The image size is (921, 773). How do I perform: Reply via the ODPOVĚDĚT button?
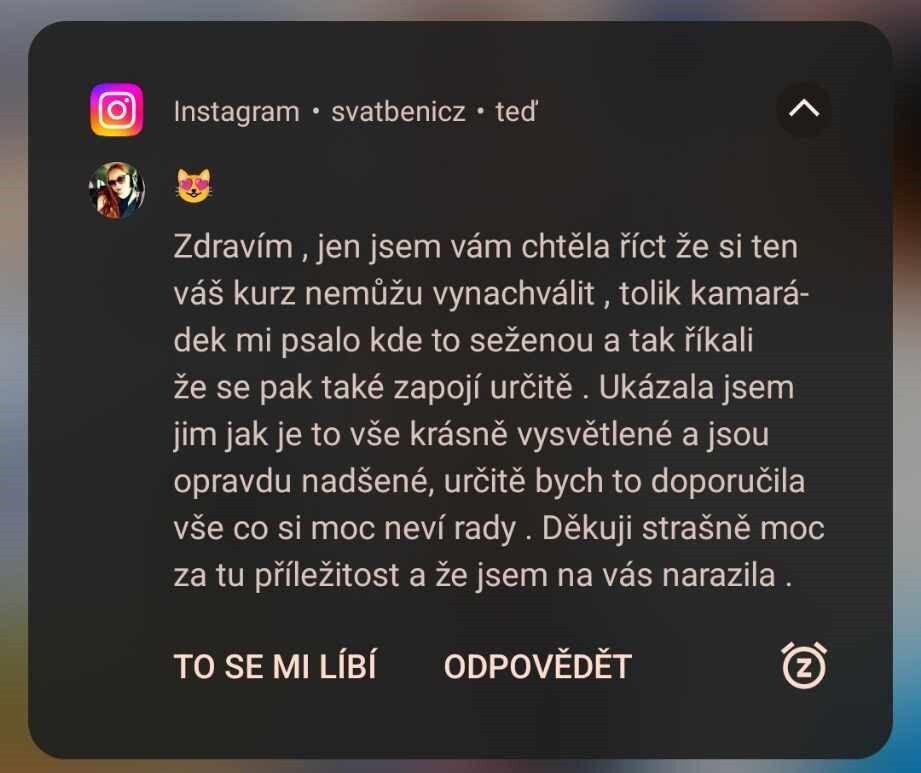pos(537,667)
